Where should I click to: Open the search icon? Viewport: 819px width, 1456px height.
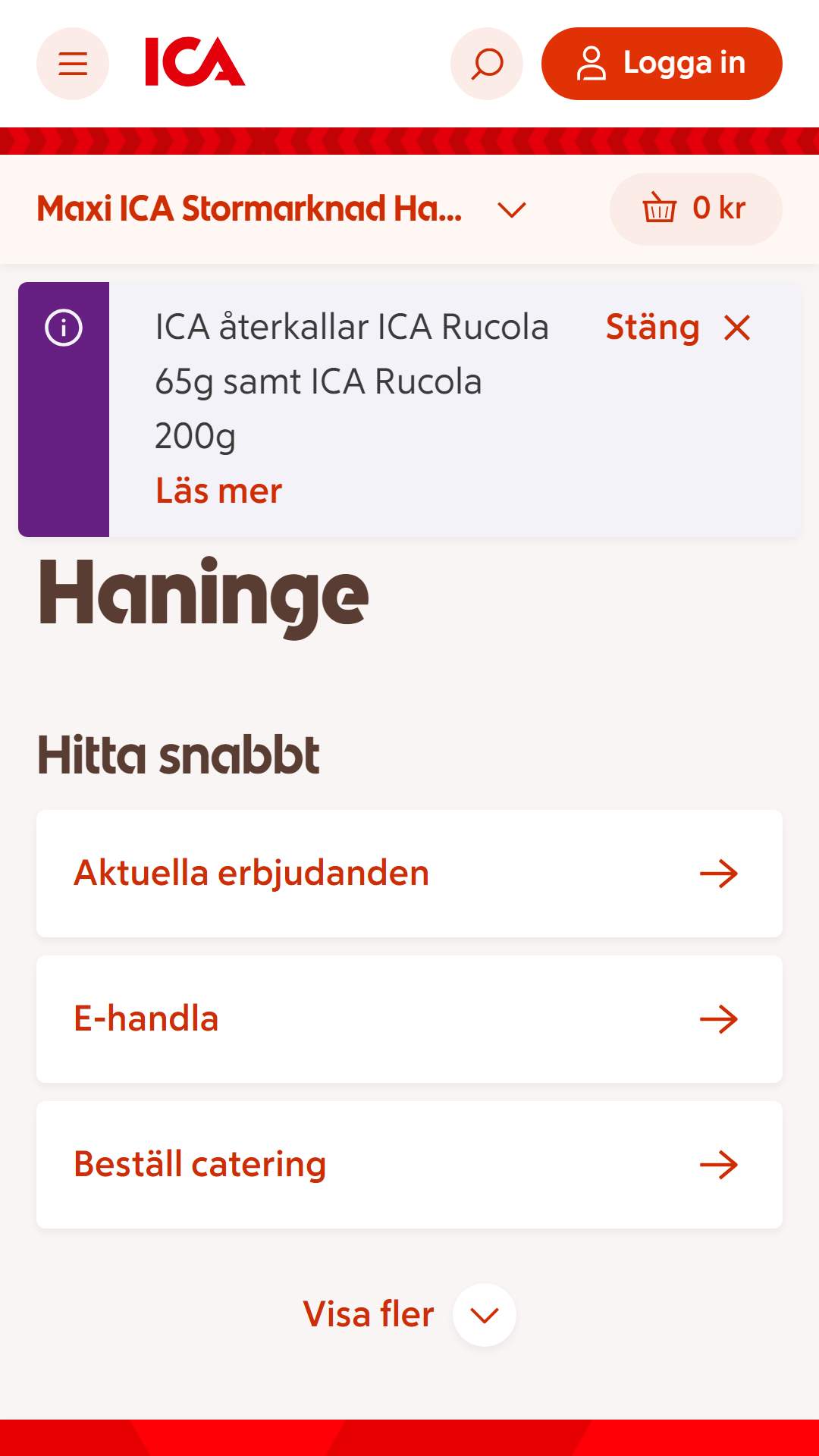[487, 64]
